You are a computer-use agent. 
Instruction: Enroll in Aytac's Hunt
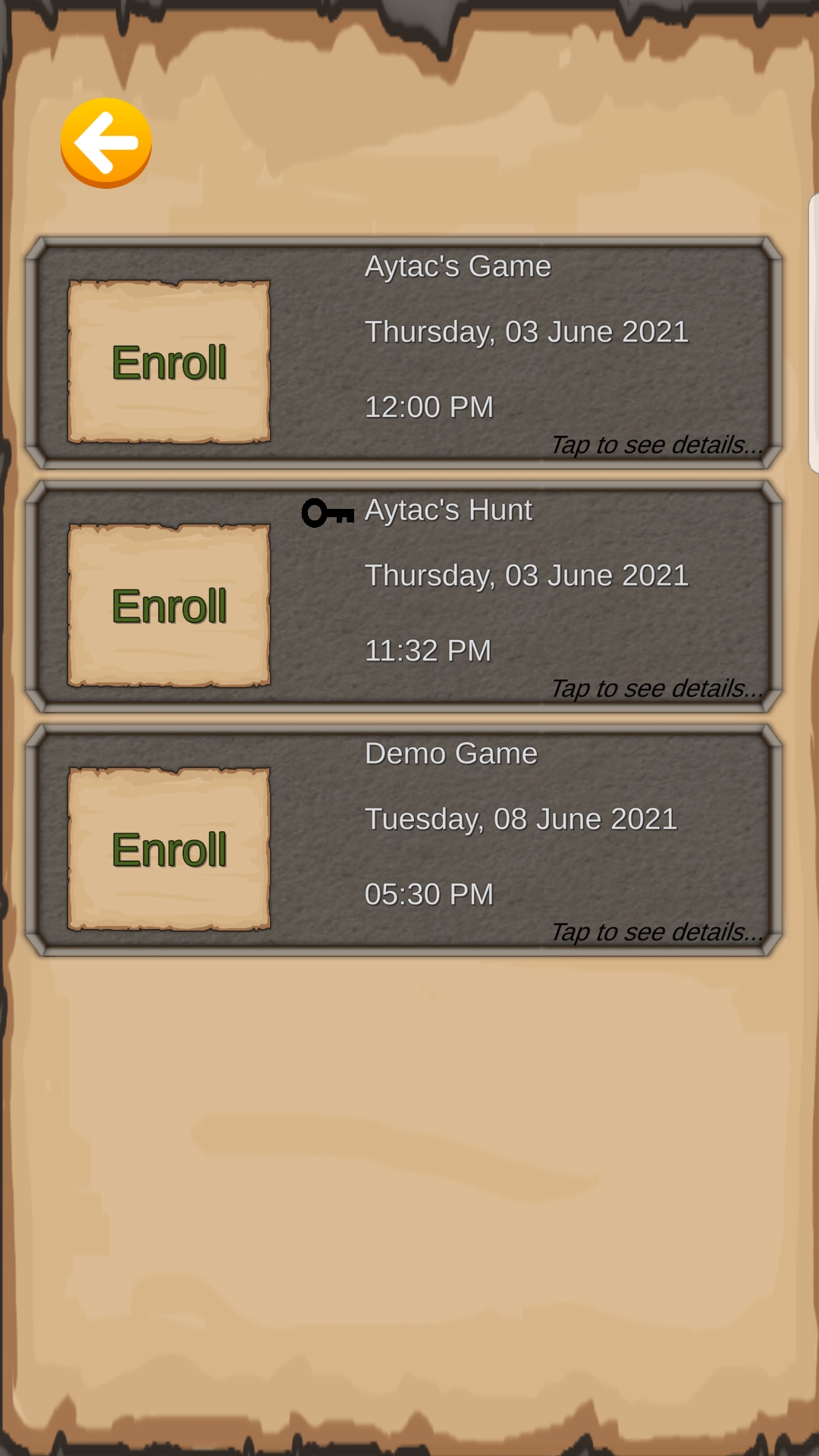coord(169,606)
